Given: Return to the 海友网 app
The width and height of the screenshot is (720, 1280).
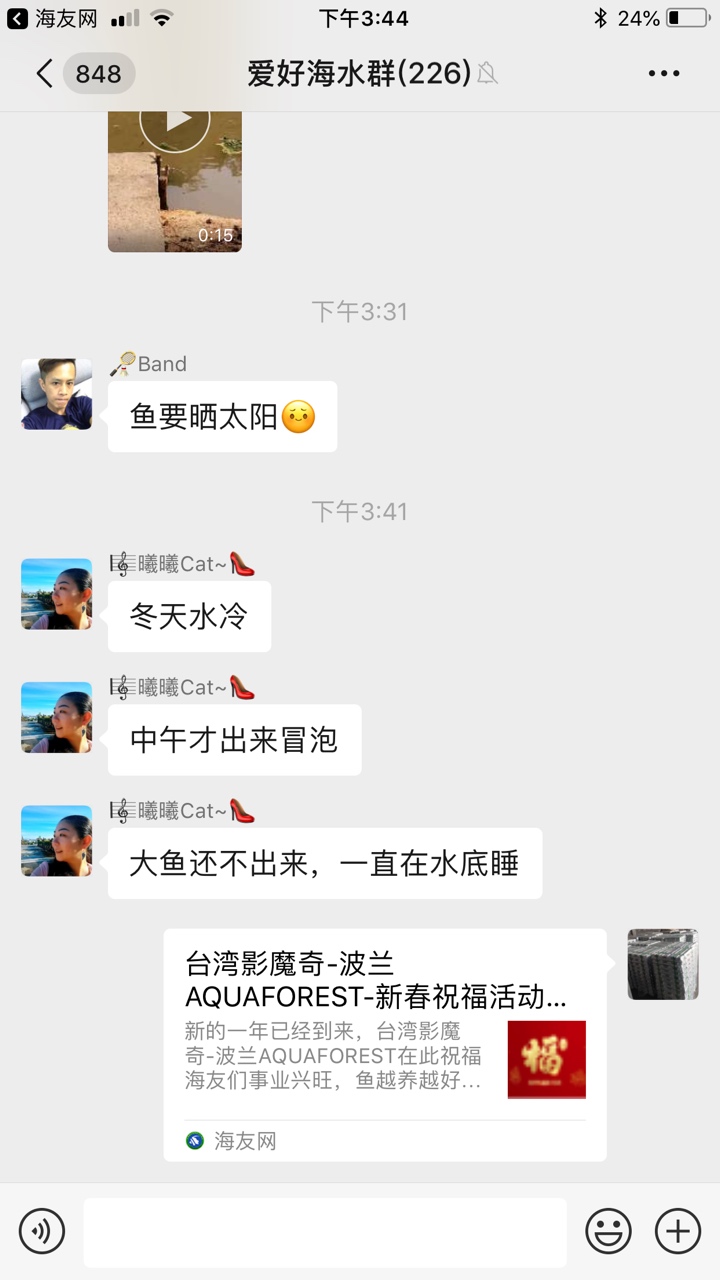Looking at the screenshot, I should [x=52, y=18].
